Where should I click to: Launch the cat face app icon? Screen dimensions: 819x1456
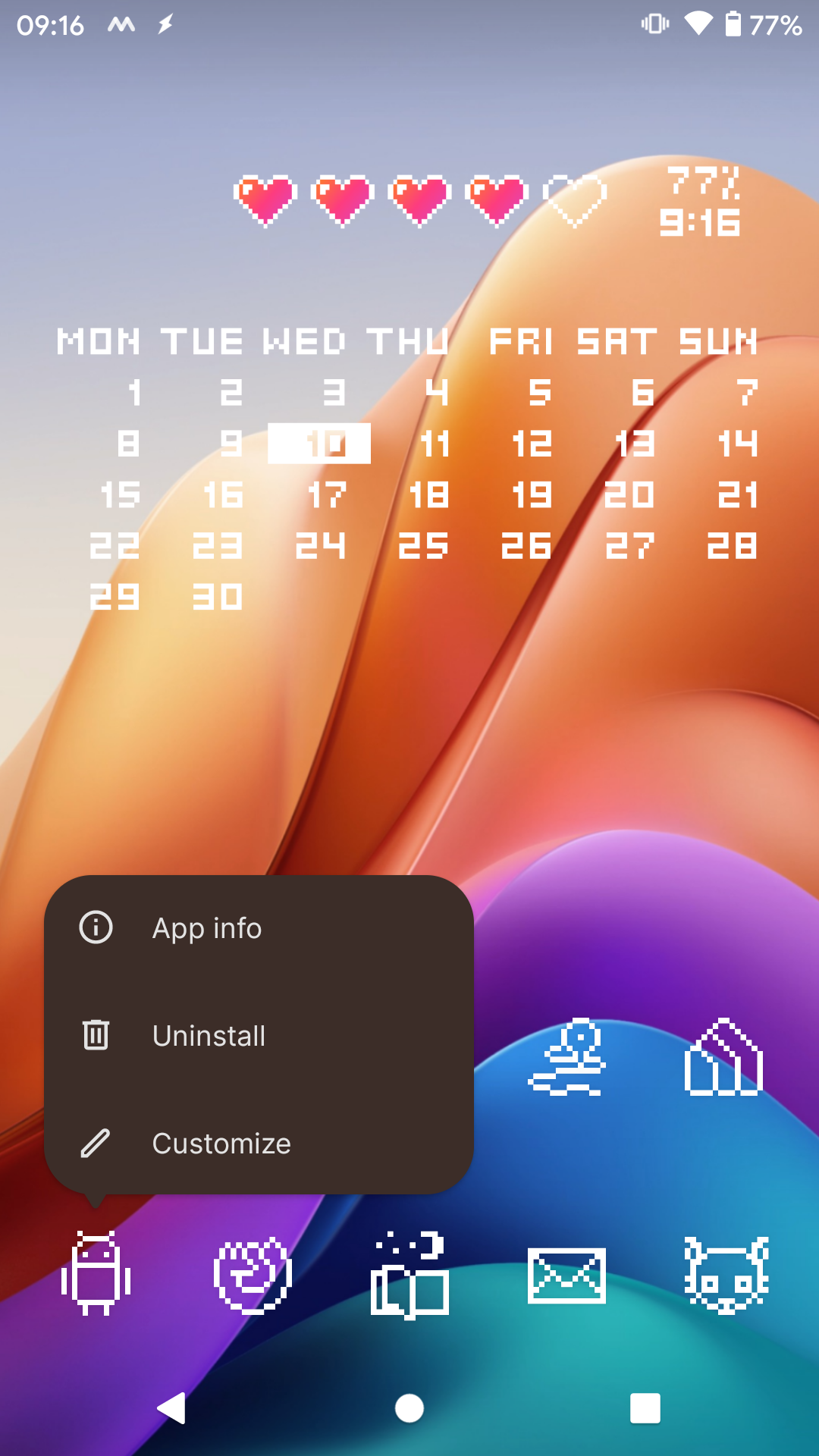(726, 1274)
